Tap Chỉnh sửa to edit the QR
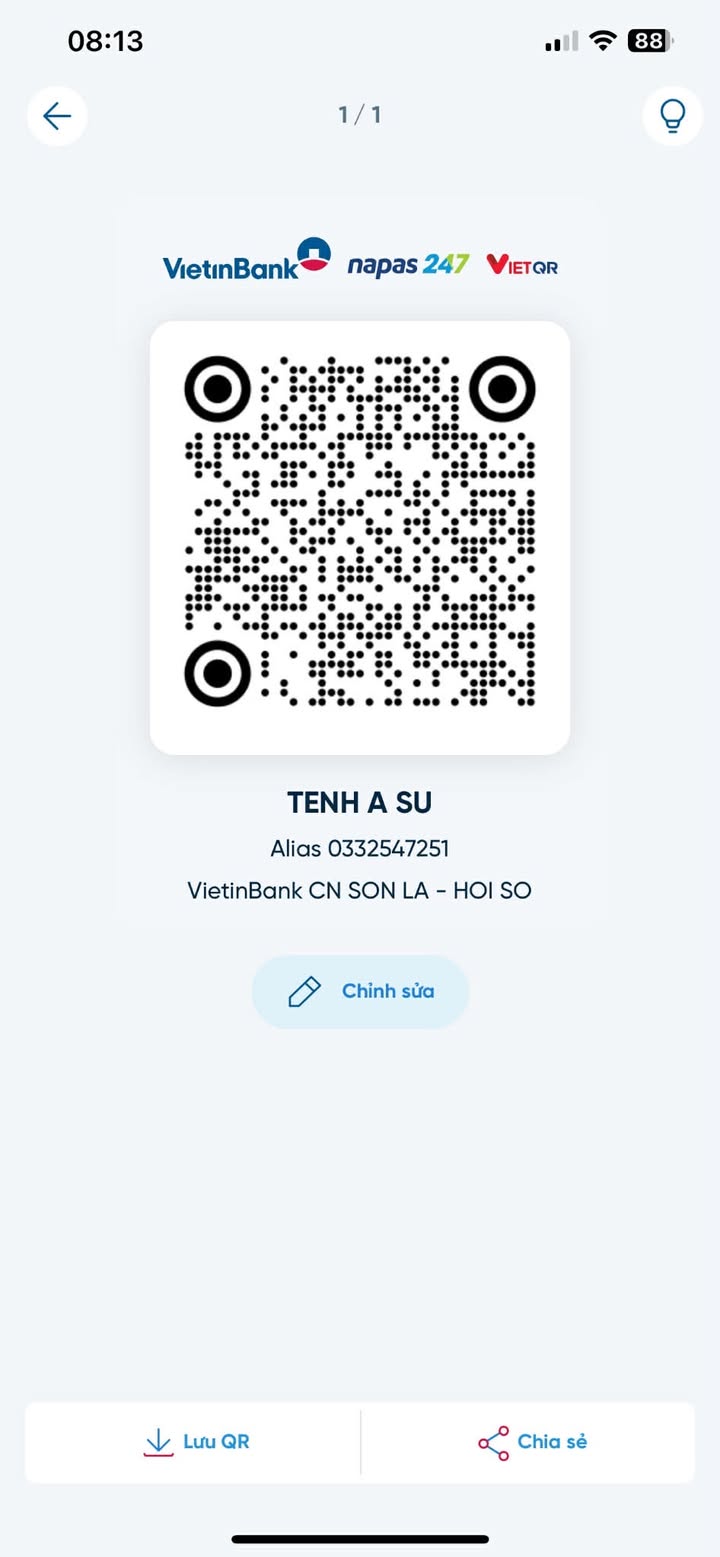720x1557 pixels. [x=360, y=992]
